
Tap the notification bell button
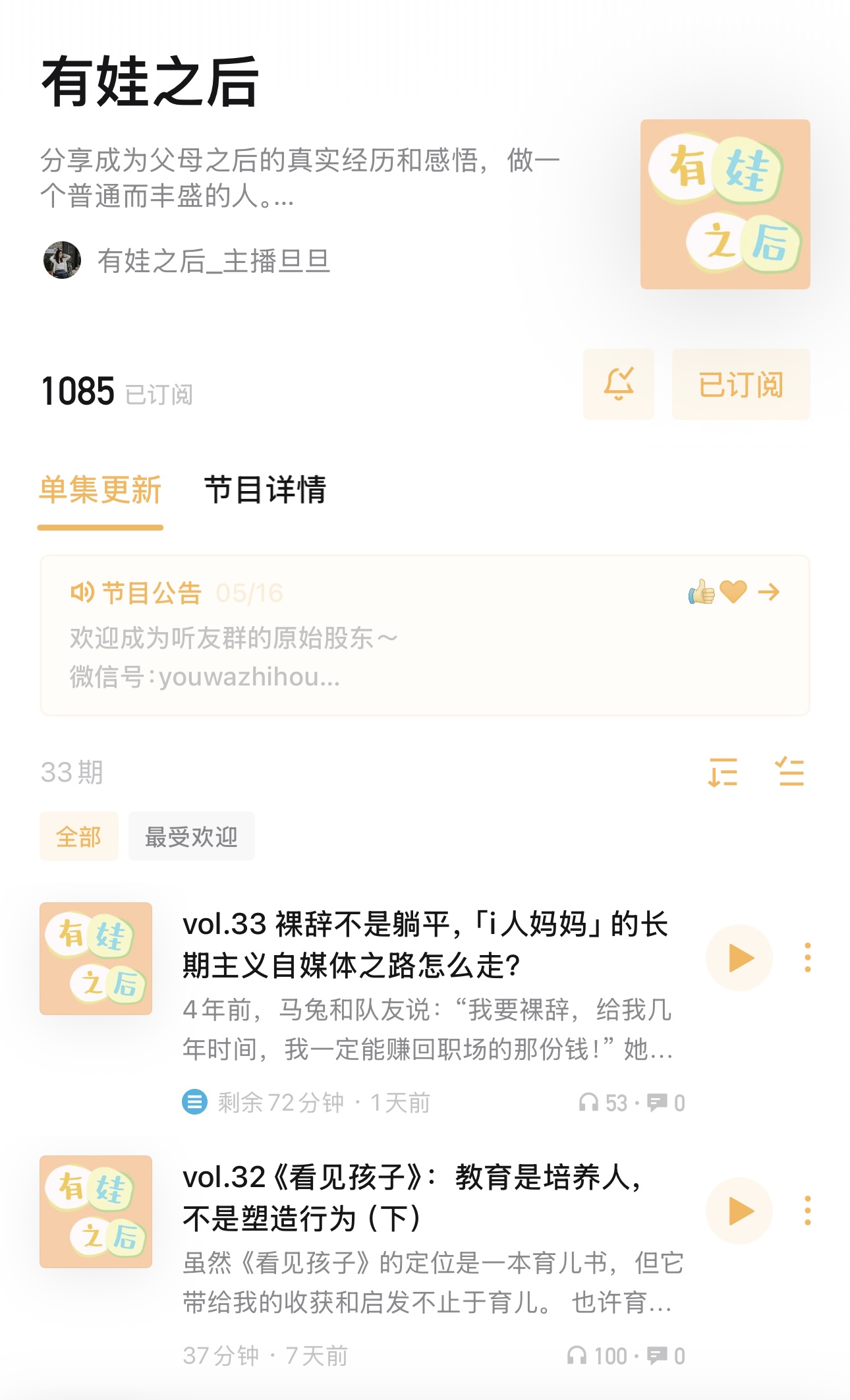pyautogui.click(x=618, y=384)
